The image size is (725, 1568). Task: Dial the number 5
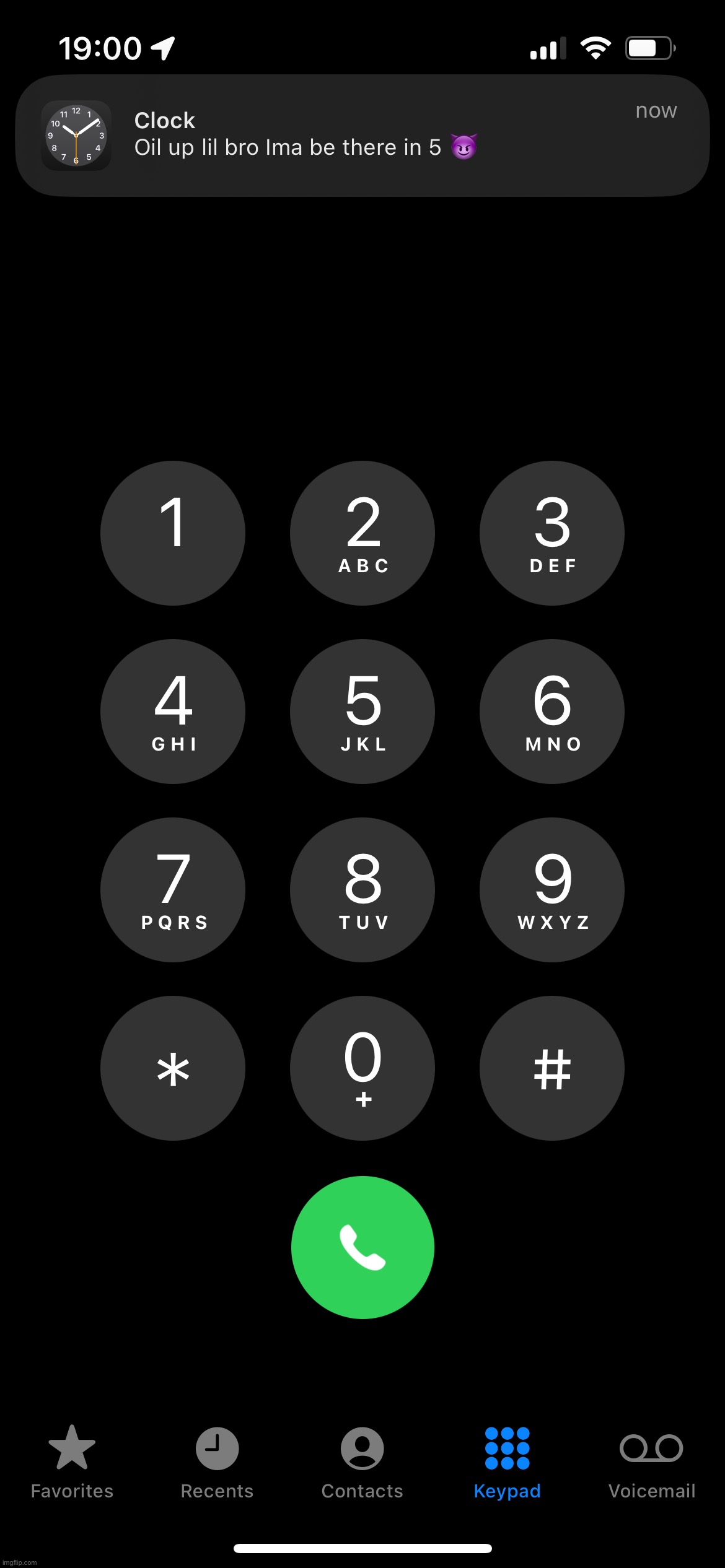coord(362,712)
